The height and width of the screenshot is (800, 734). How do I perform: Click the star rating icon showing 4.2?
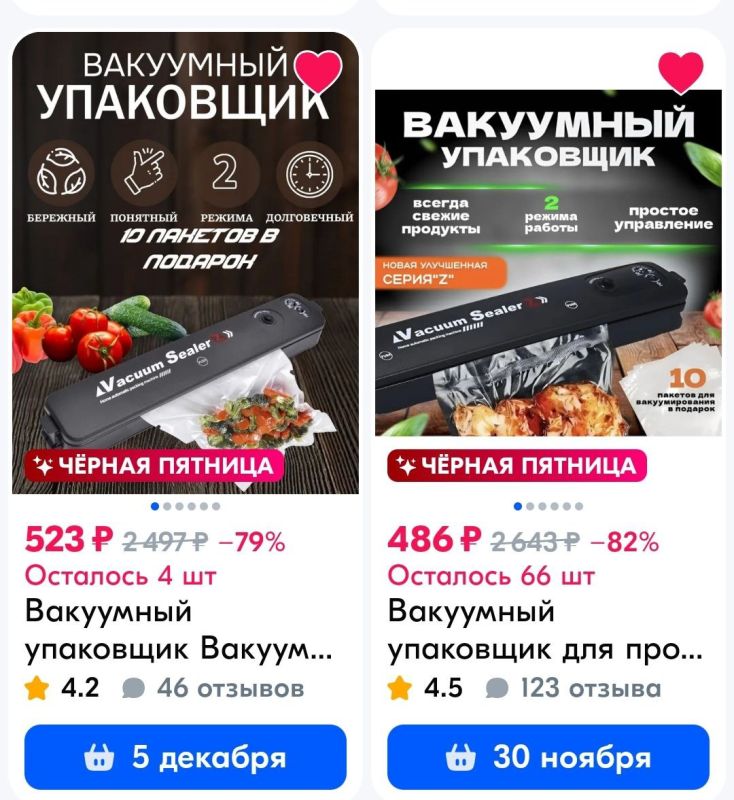click(x=35, y=687)
